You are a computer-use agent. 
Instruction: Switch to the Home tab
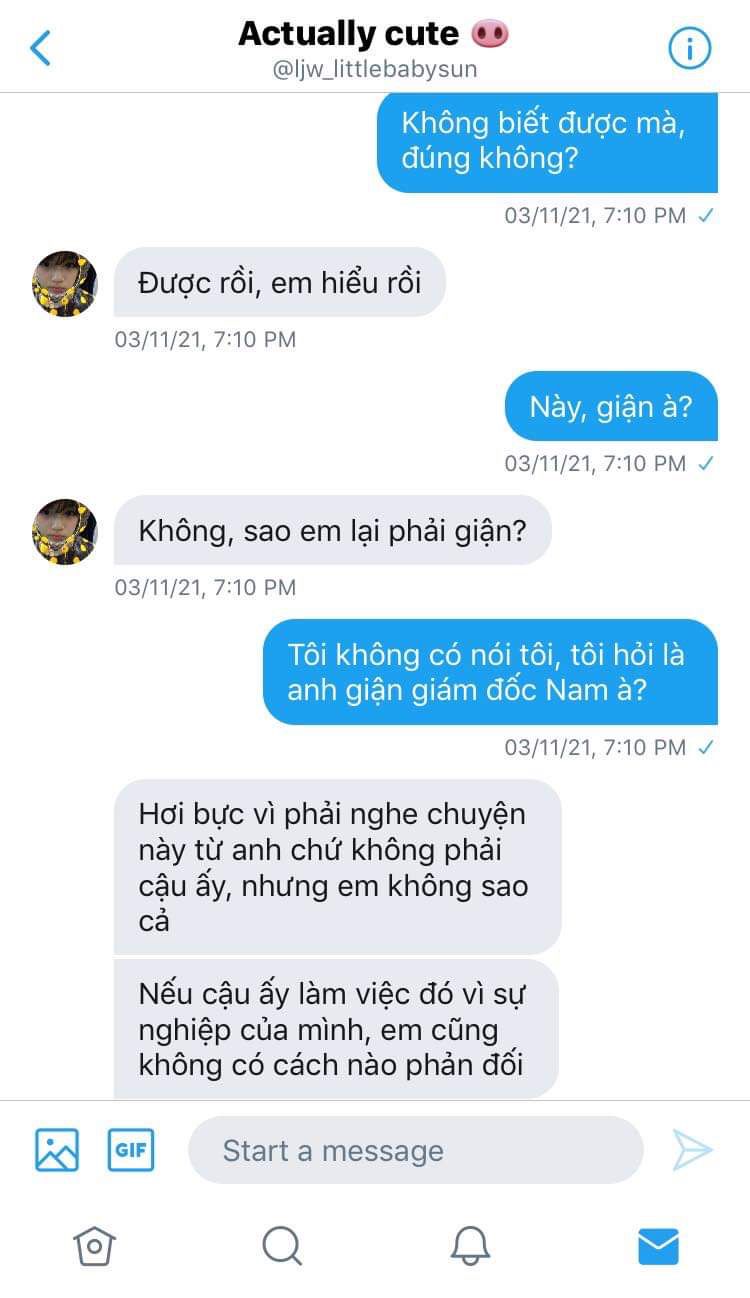pos(94,1245)
